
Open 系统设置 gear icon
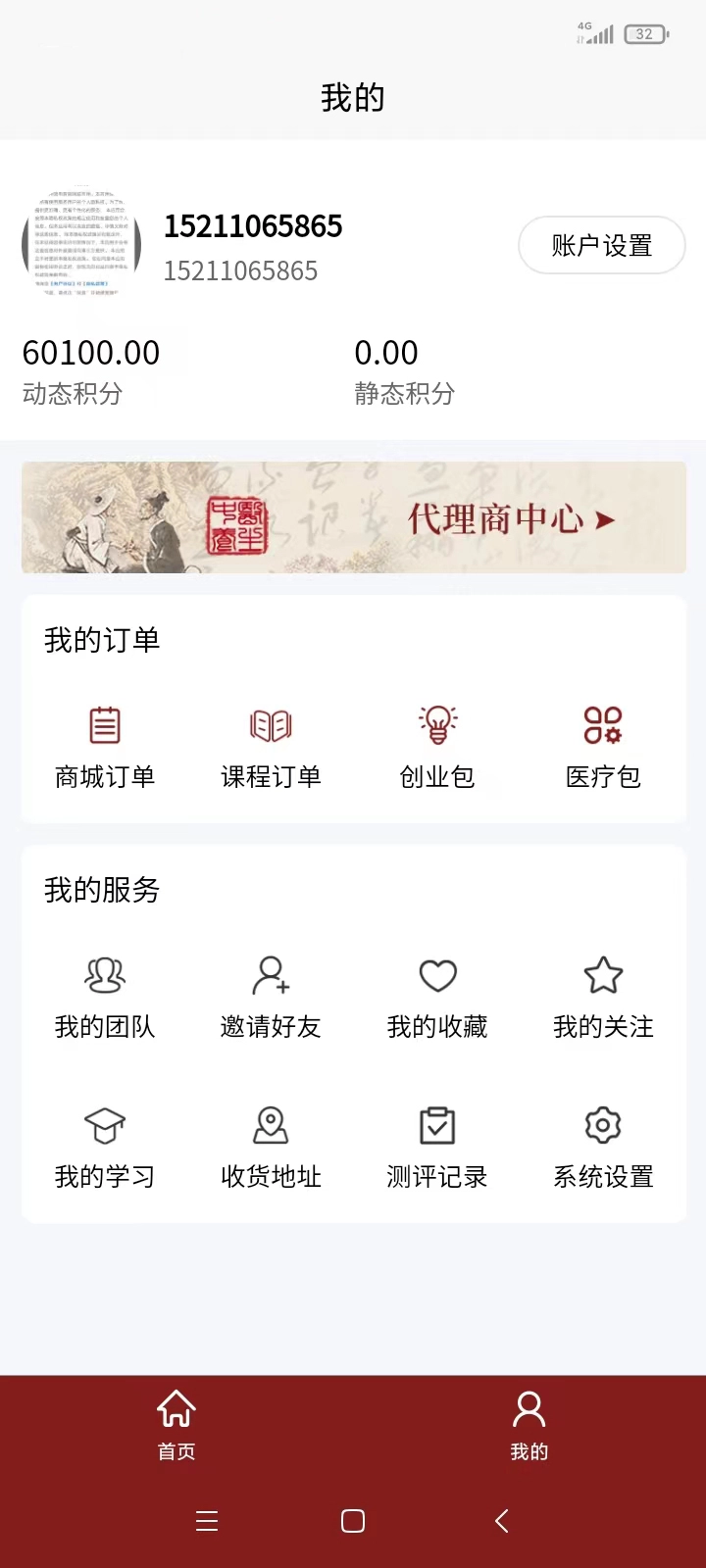tap(602, 1125)
